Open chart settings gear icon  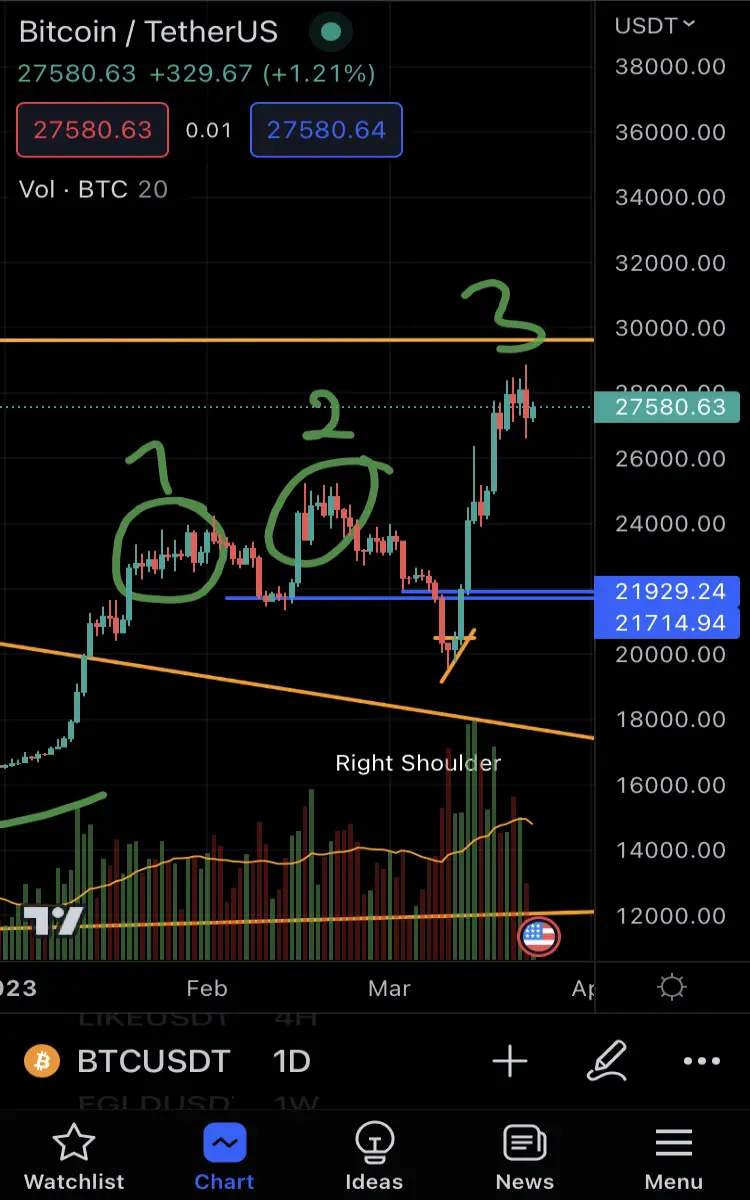[x=672, y=988]
